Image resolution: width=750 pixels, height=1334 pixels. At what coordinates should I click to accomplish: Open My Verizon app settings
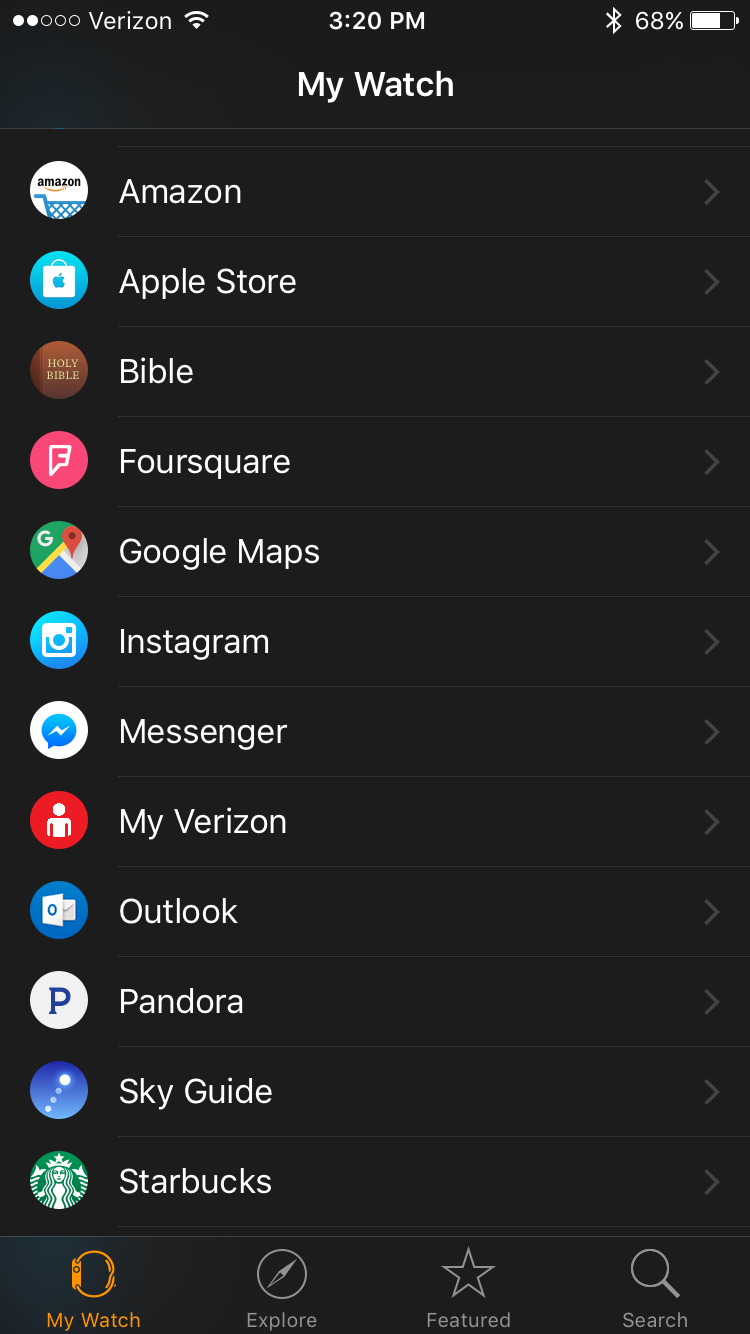375,822
